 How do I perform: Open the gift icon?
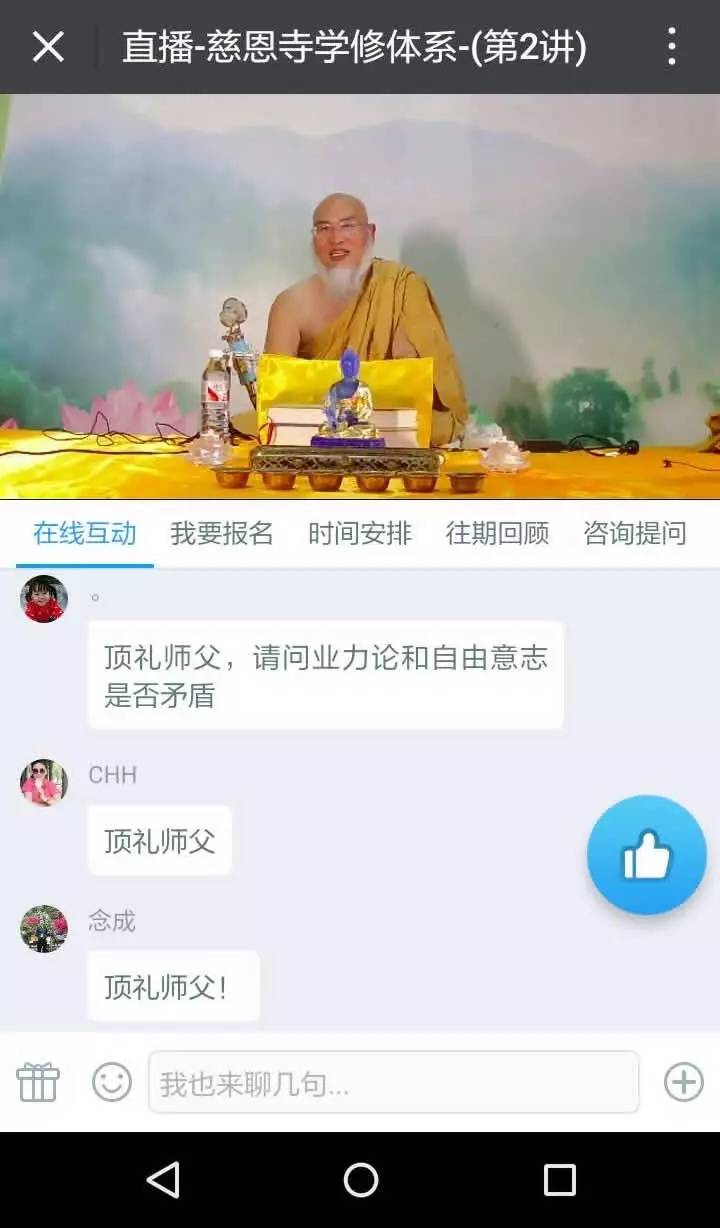tap(38, 1082)
